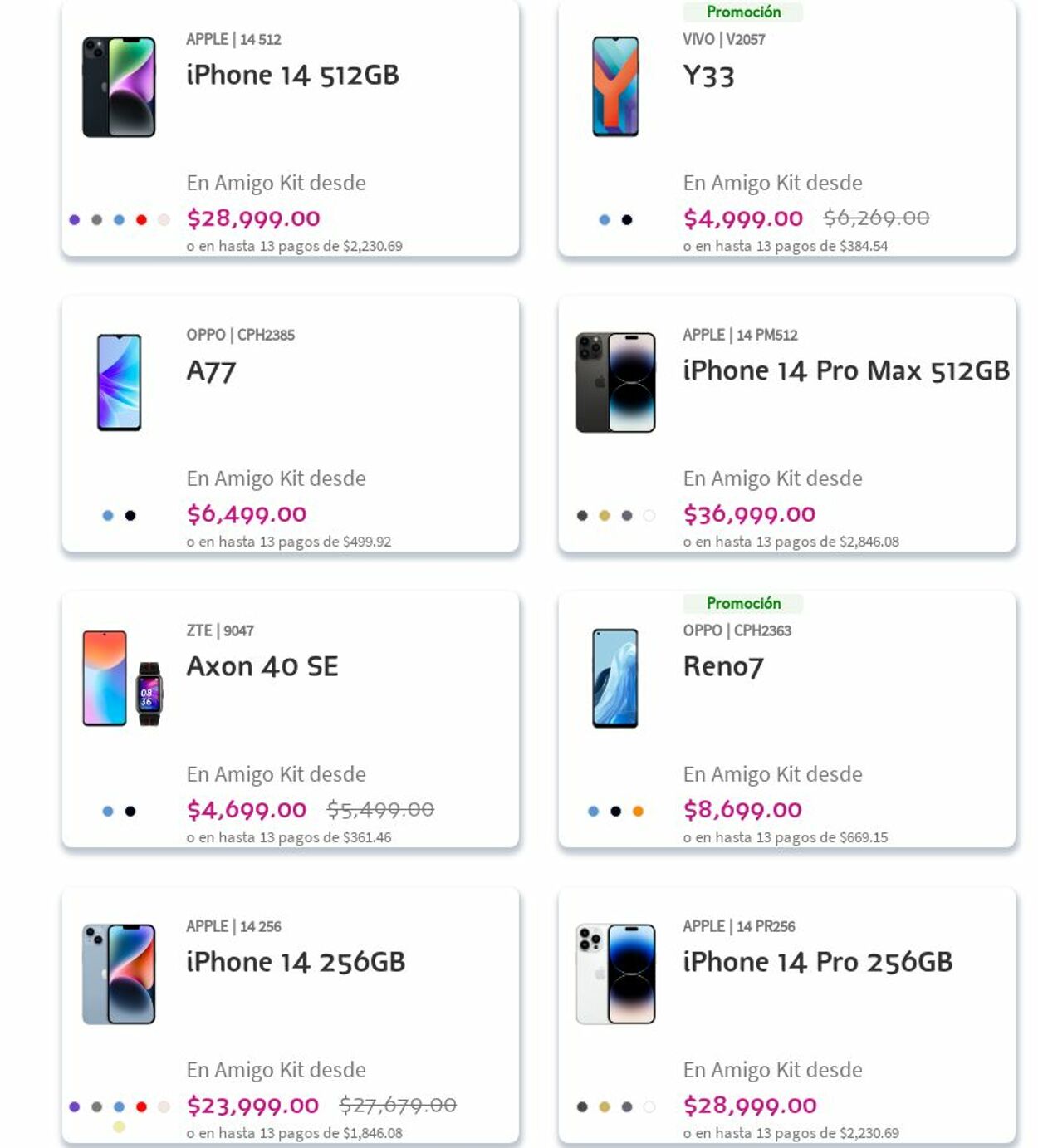Select blue color for OPPO A77
This screenshot has width=1038, height=1148.
click(108, 516)
